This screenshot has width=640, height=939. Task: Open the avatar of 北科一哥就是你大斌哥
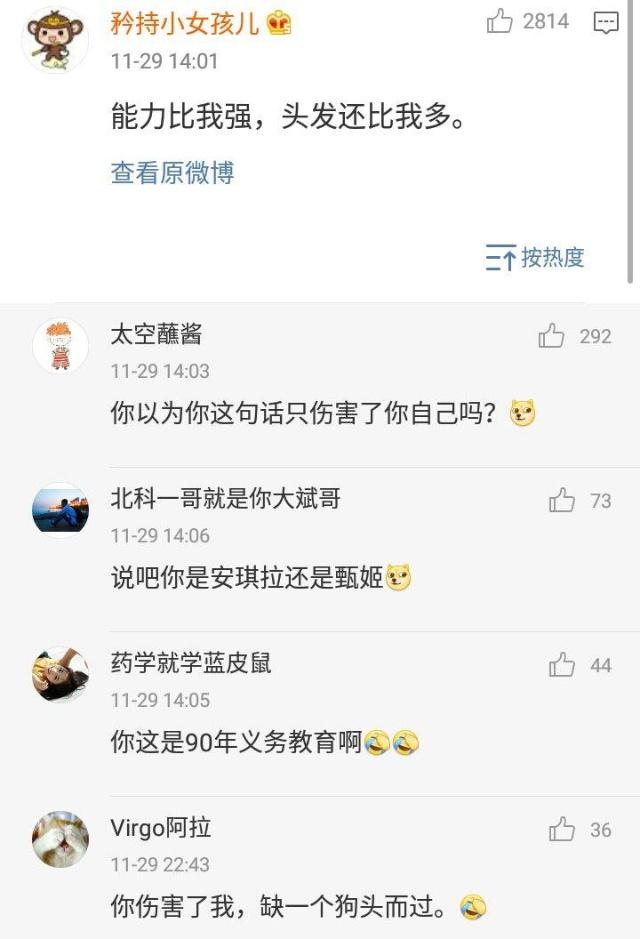60,511
